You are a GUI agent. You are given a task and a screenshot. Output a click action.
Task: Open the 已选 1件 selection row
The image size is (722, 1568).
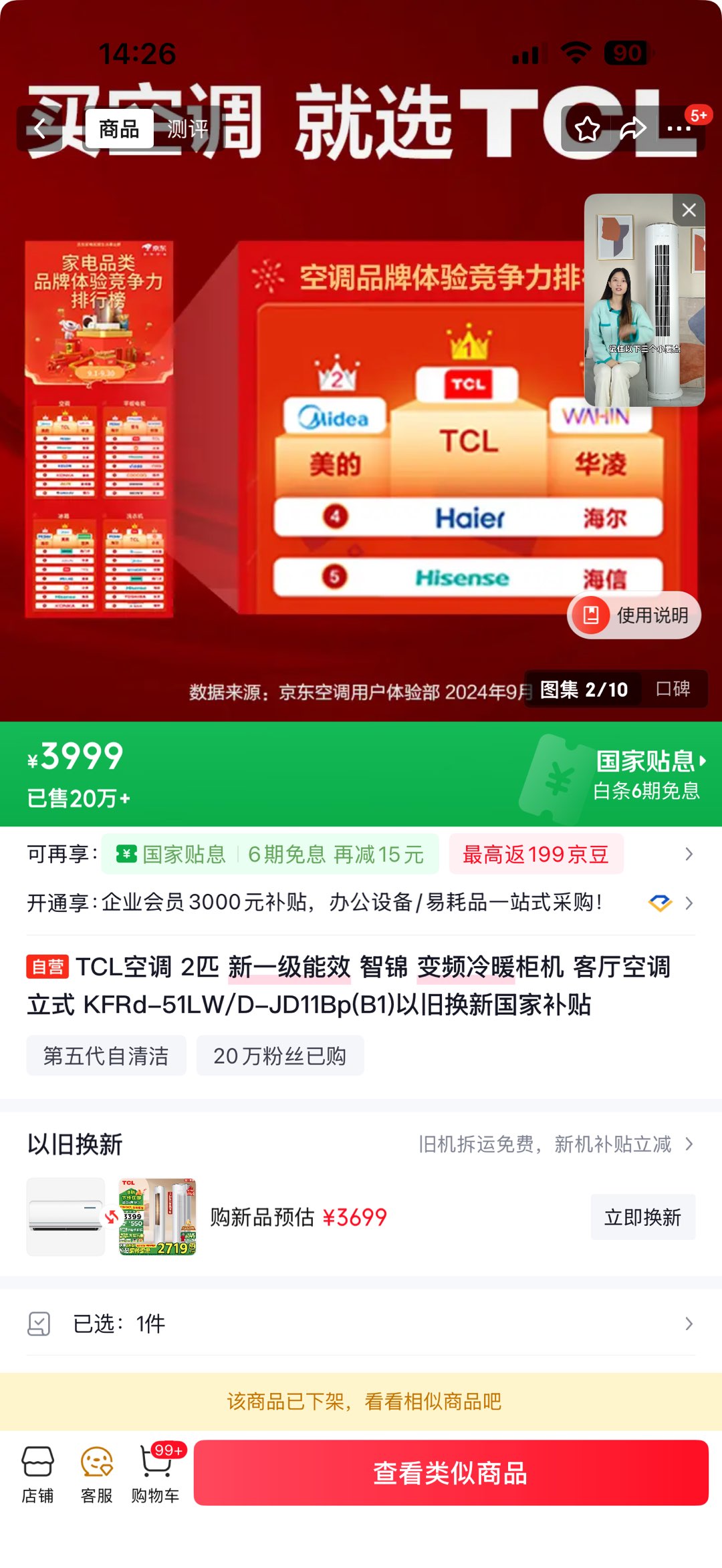361,1323
